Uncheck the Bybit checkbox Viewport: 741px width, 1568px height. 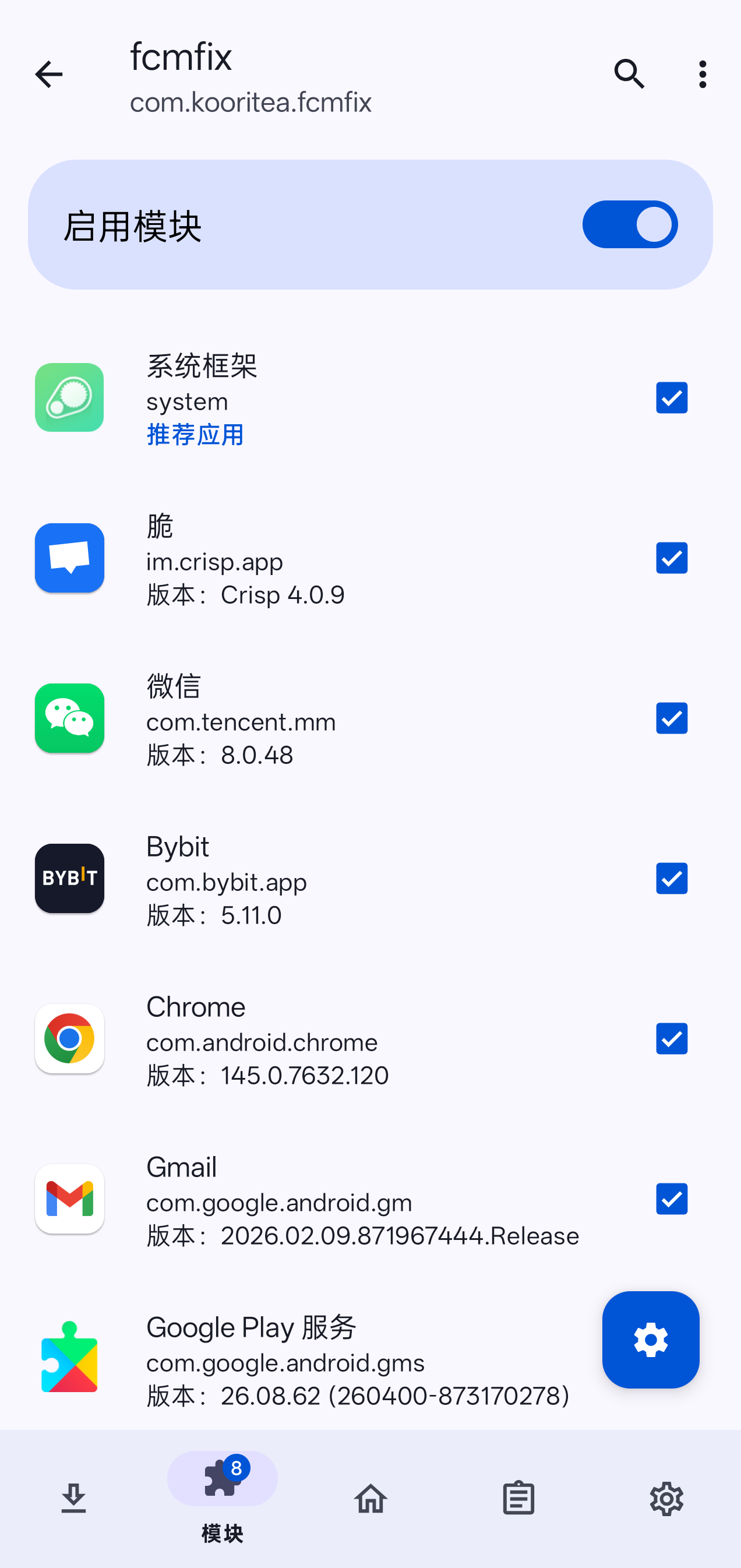[671, 878]
